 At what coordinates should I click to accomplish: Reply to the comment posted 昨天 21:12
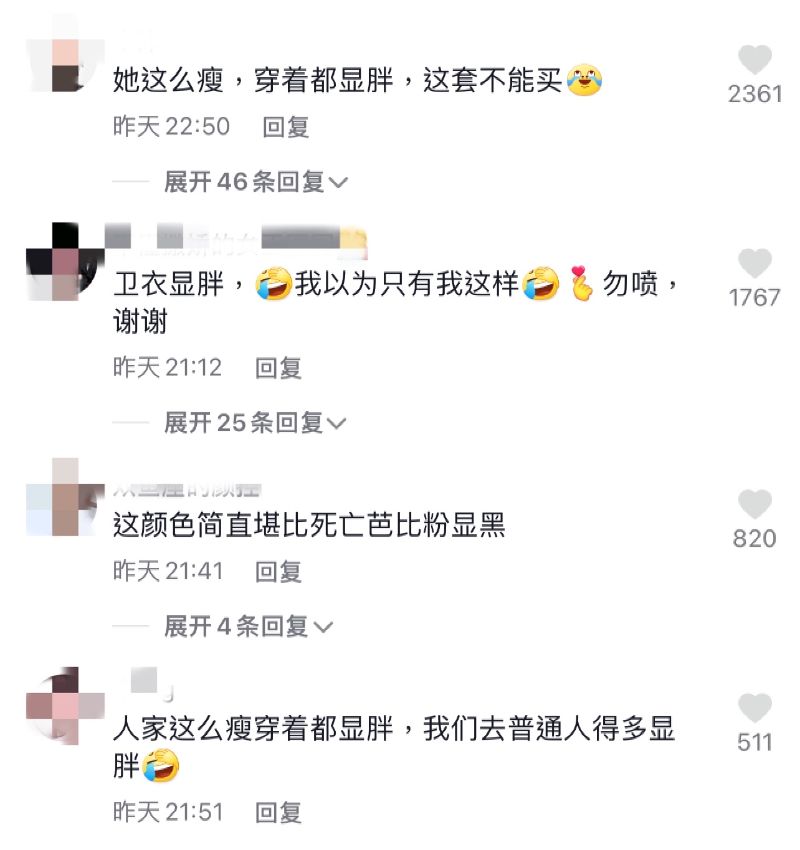pos(278,368)
